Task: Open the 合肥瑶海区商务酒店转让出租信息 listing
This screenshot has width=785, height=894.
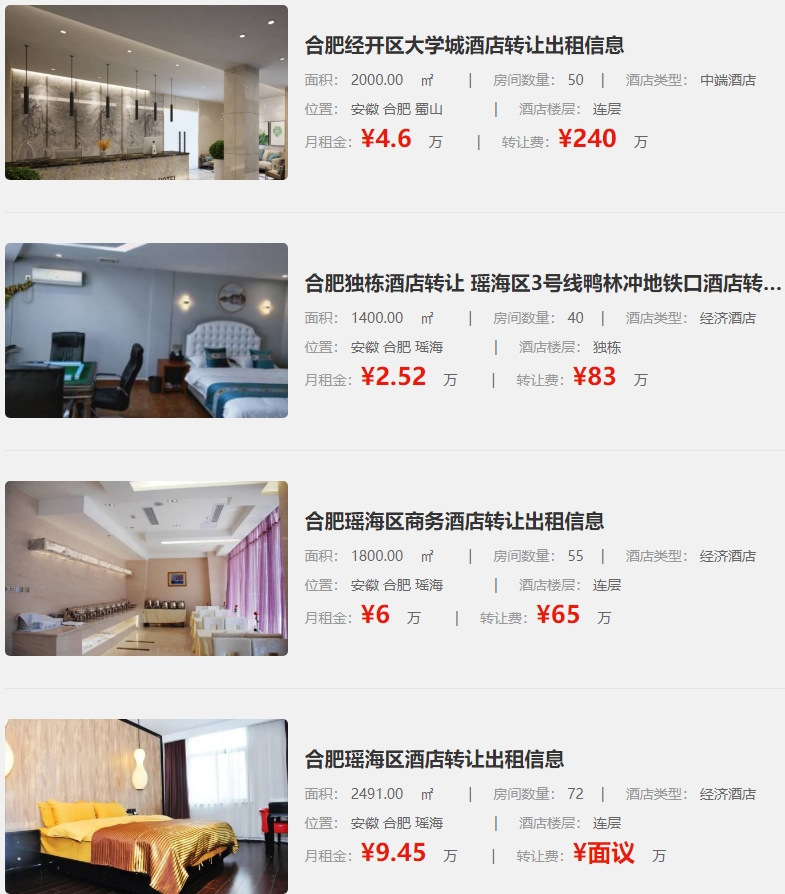Action: tap(454, 521)
